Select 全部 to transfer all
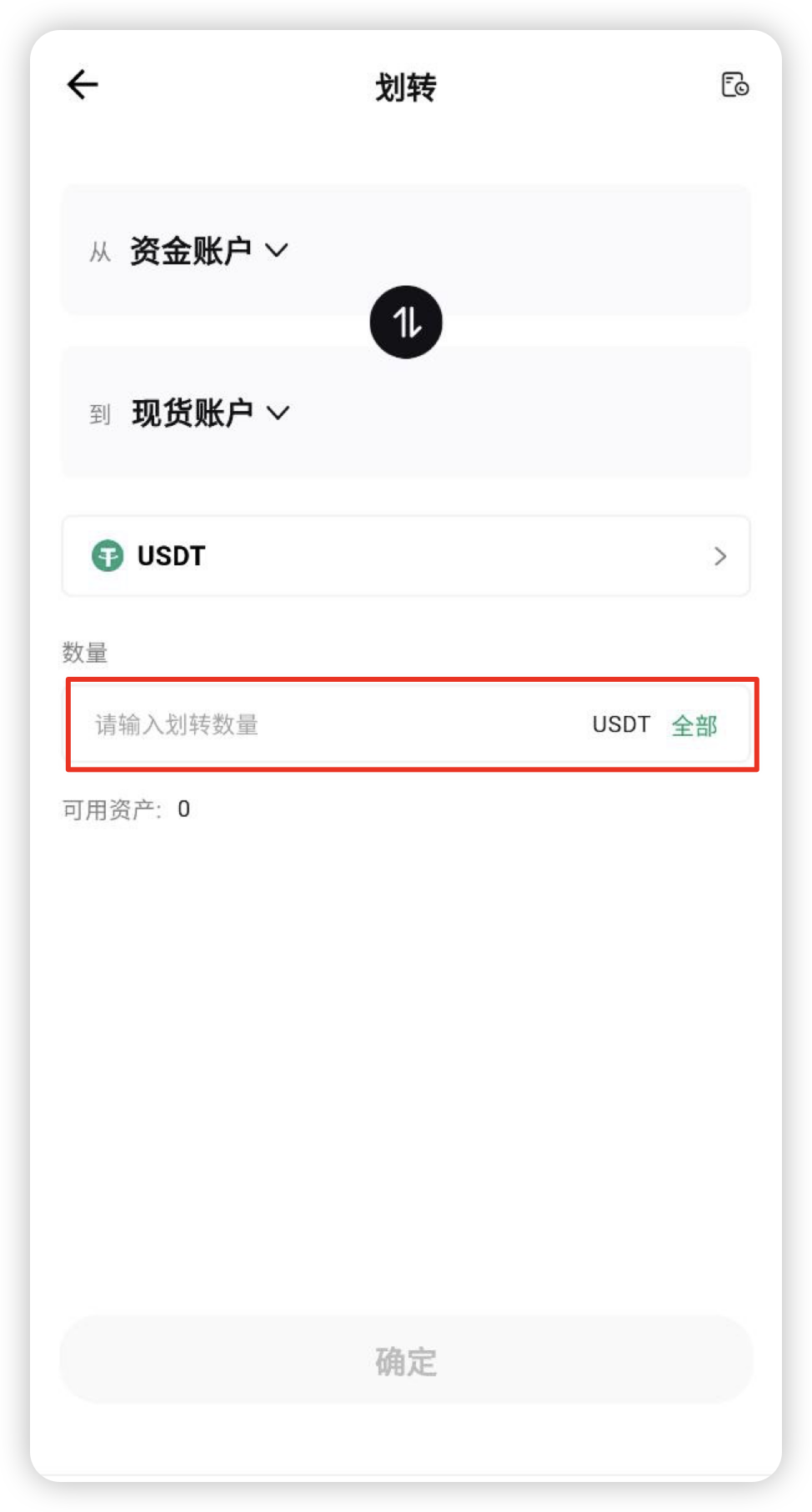 coord(694,725)
